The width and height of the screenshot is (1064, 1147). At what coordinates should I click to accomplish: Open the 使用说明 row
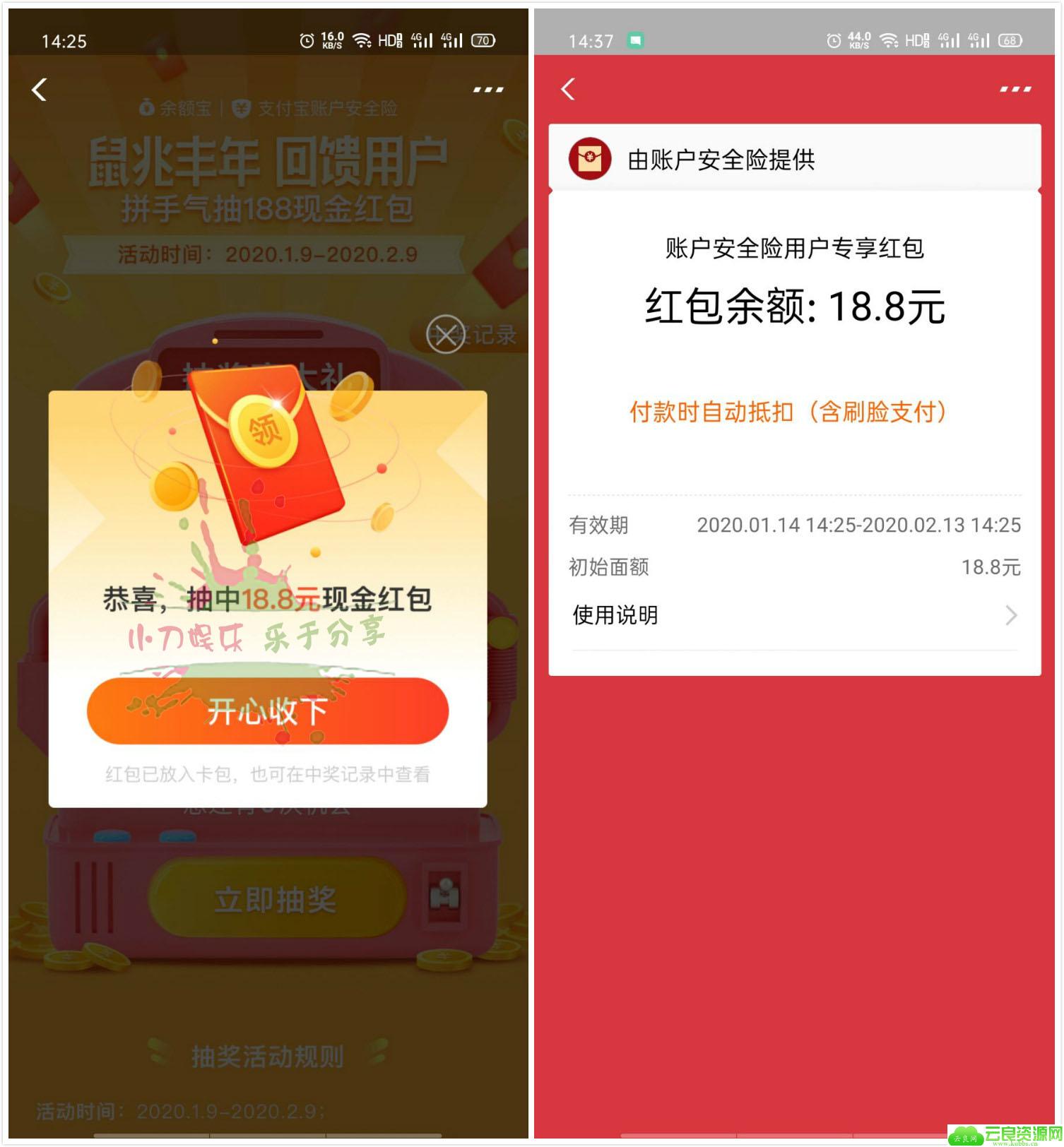click(794, 616)
